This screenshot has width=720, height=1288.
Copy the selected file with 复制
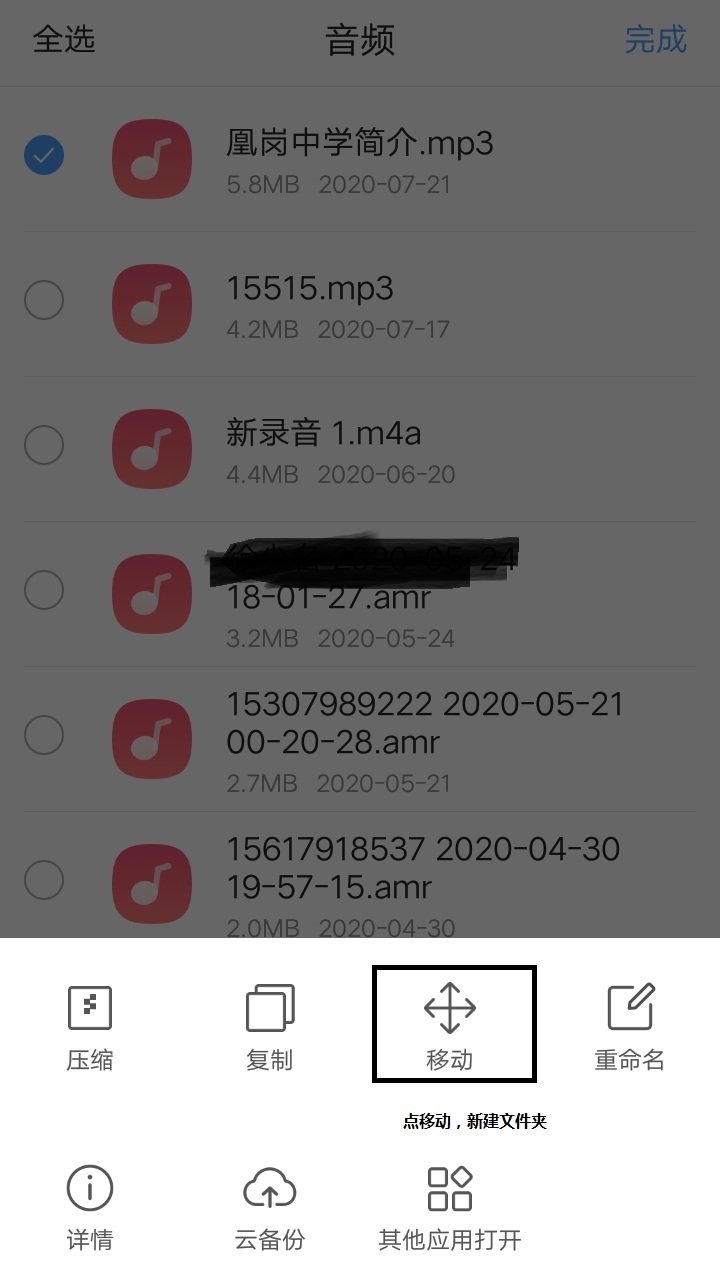(x=270, y=1025)
